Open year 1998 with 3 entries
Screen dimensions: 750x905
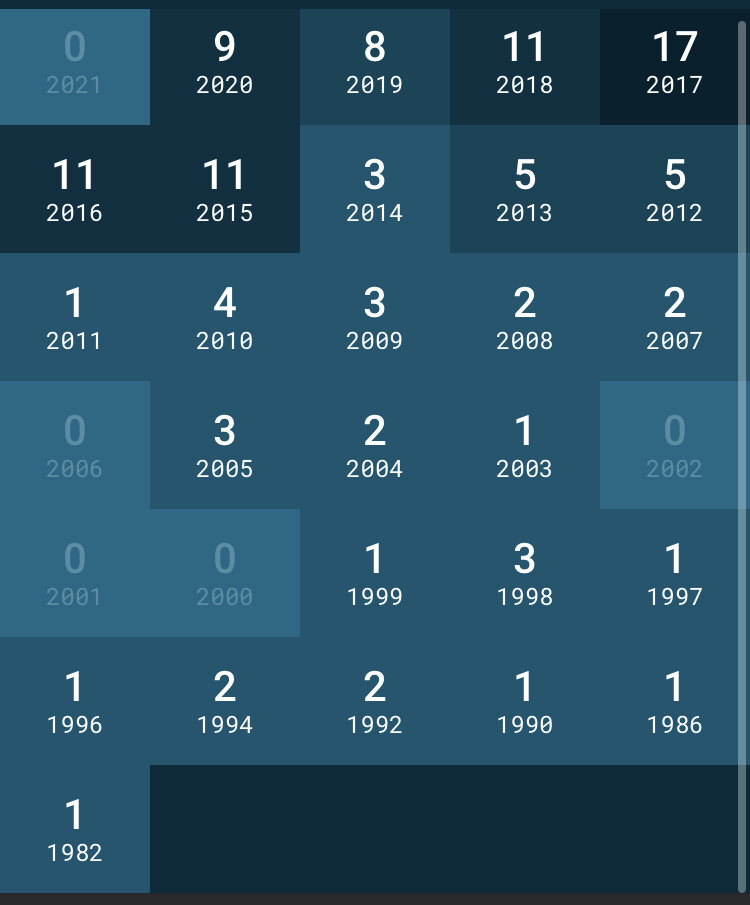(x=524, y=574)
